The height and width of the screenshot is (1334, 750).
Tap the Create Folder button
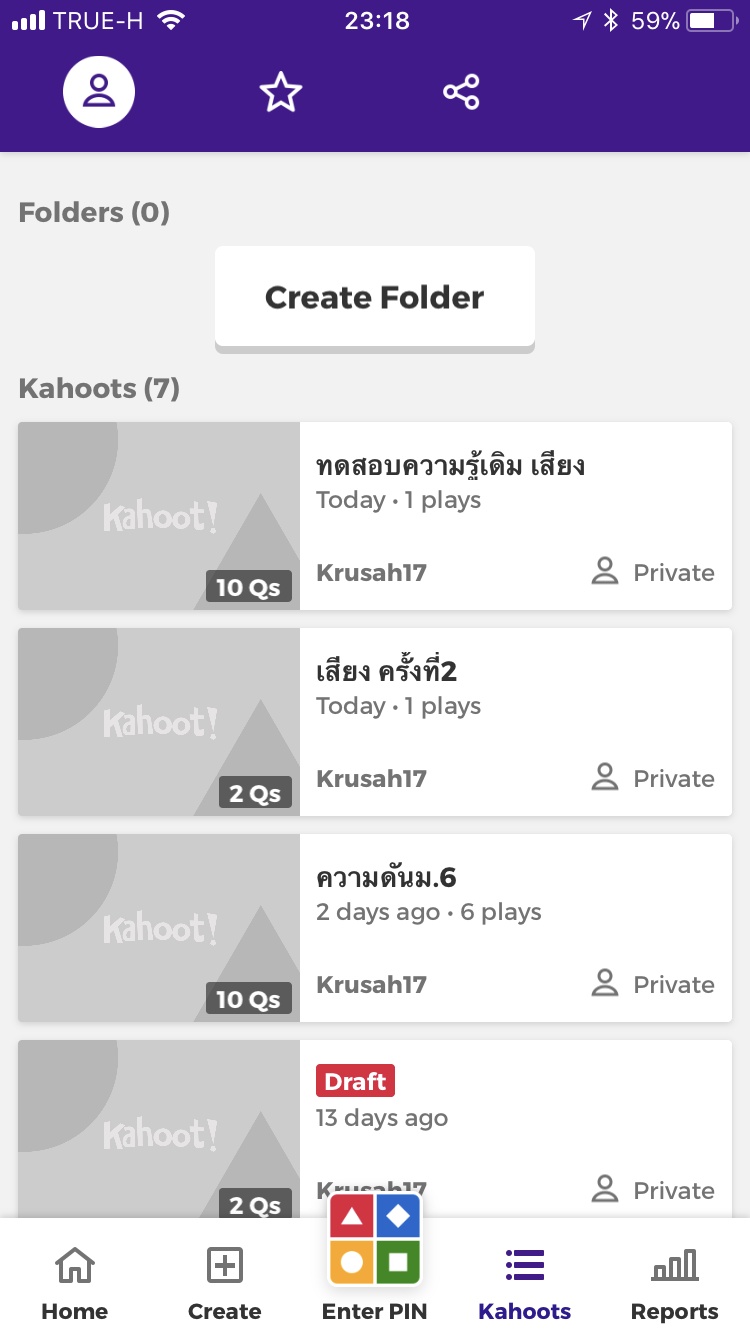pyautogui.click(x=375, y=298)
